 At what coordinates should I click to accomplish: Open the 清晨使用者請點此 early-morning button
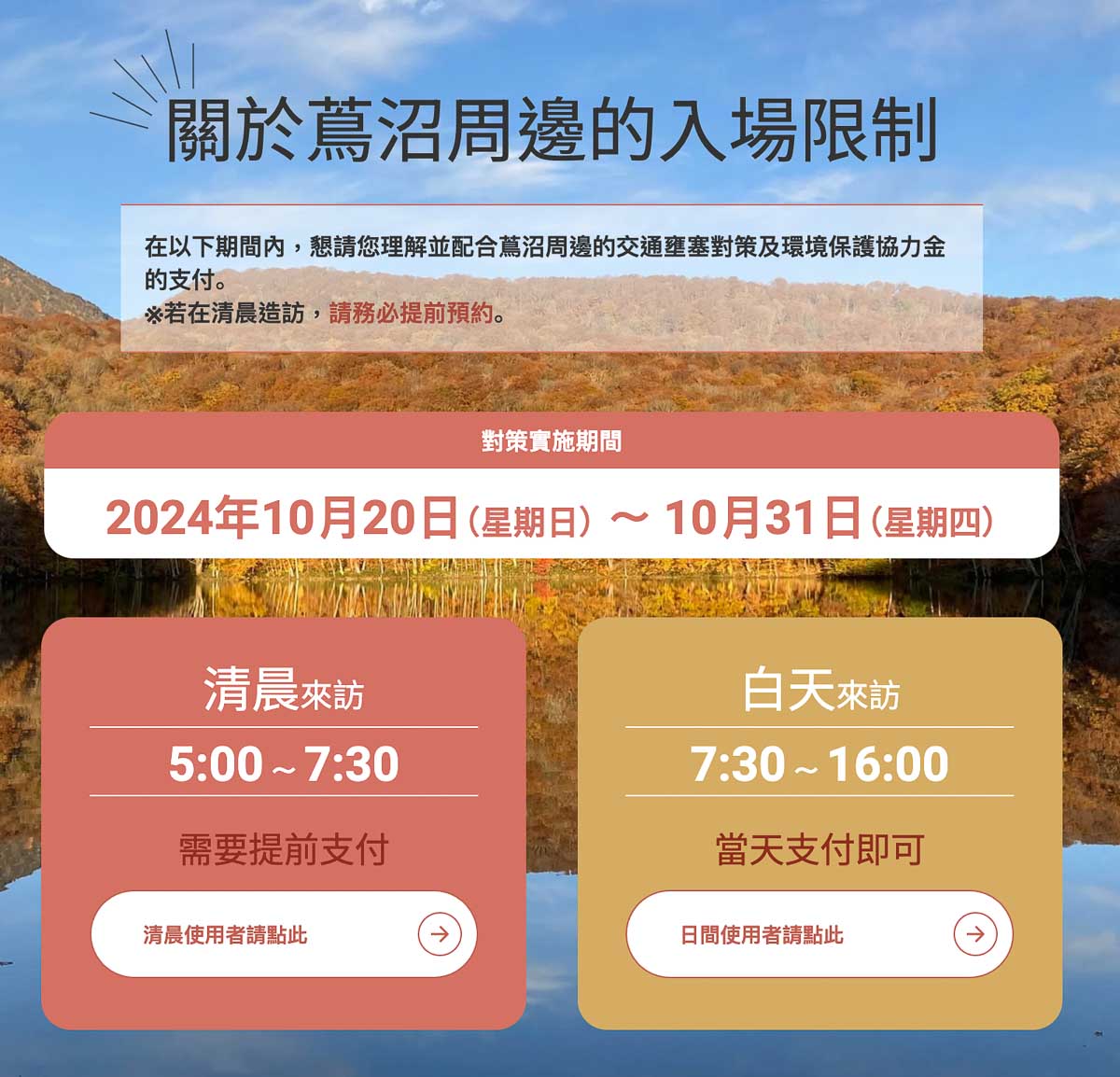(x=283, y=934)
